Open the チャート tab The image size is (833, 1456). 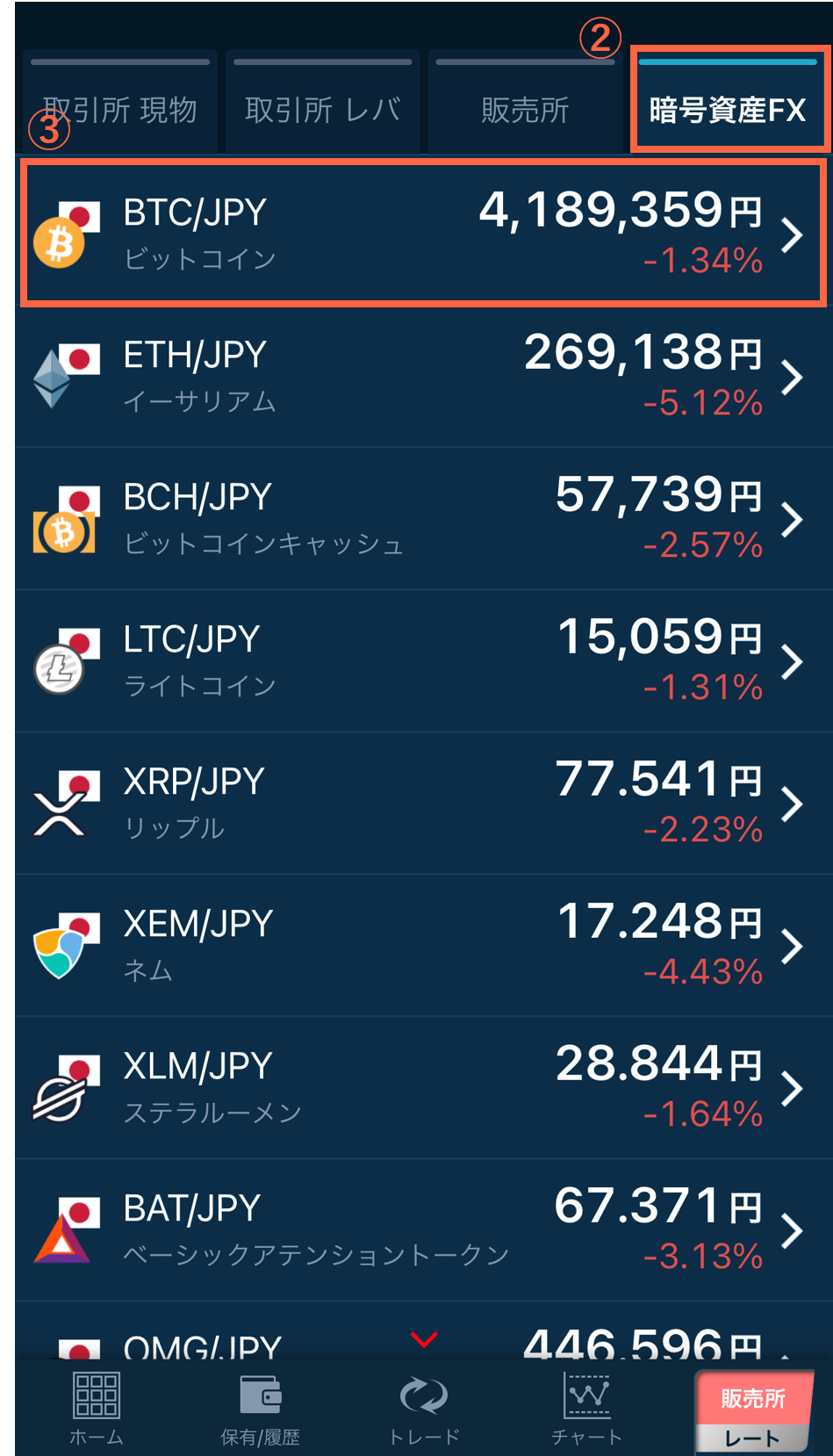tap(587, 1409)
